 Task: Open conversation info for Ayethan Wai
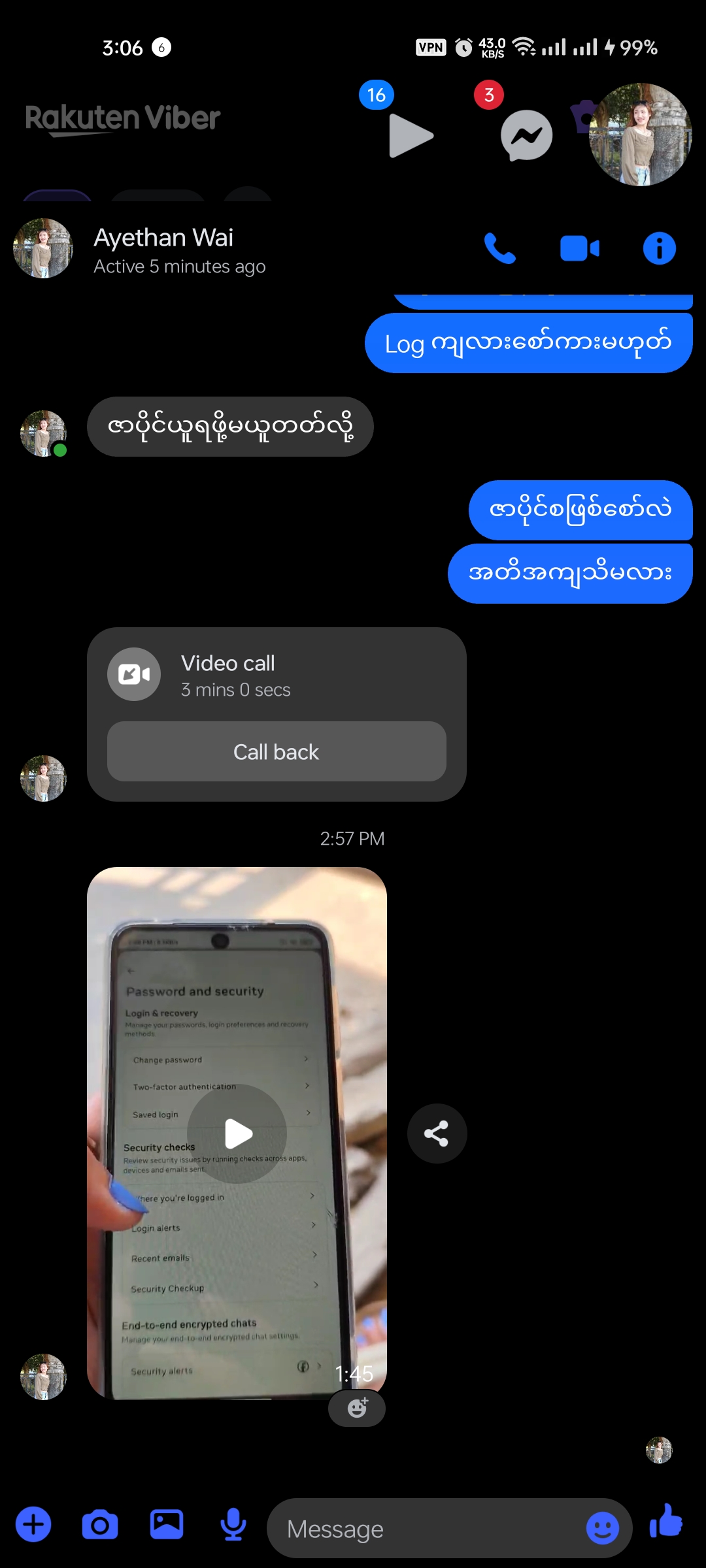[x=659, y=248]
